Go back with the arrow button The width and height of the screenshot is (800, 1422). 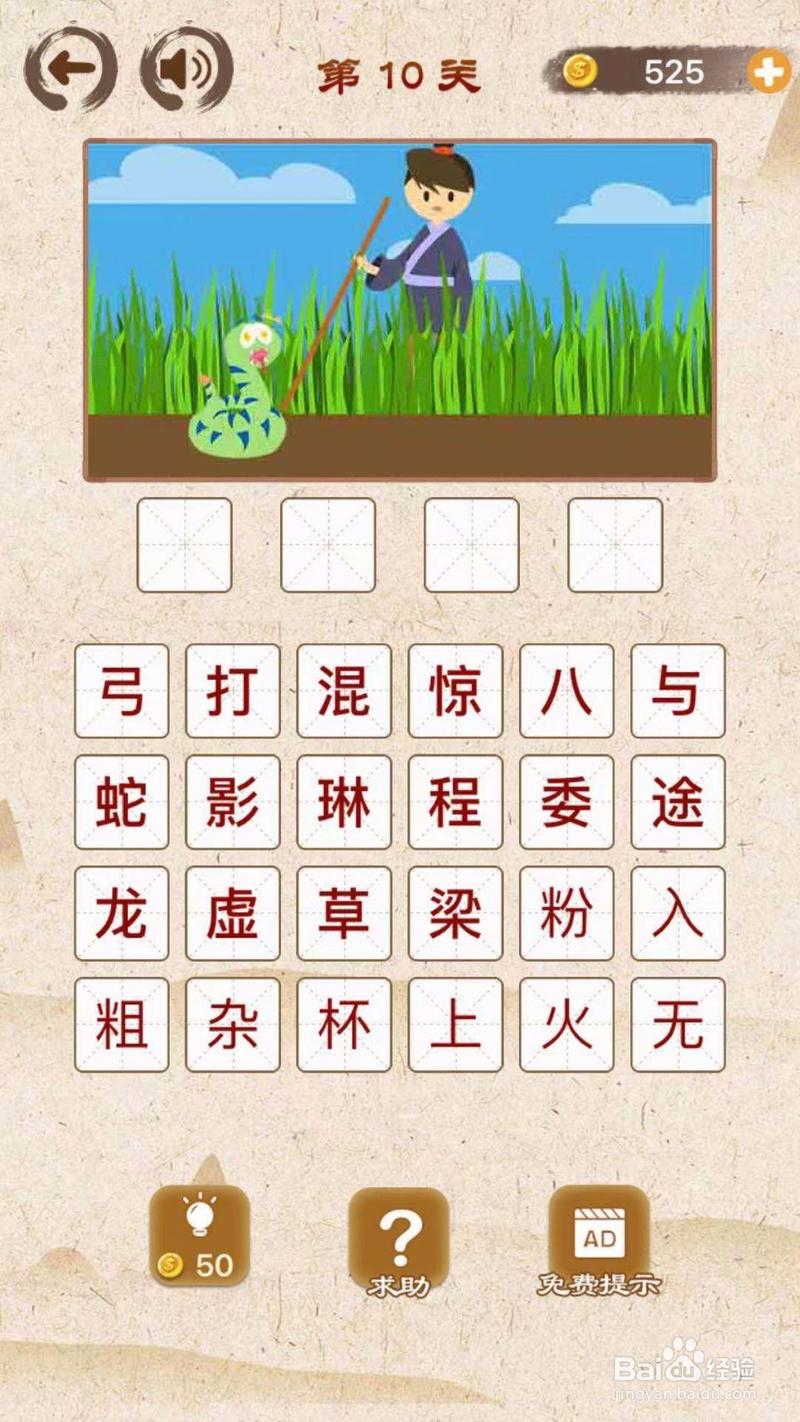(70, 70)
